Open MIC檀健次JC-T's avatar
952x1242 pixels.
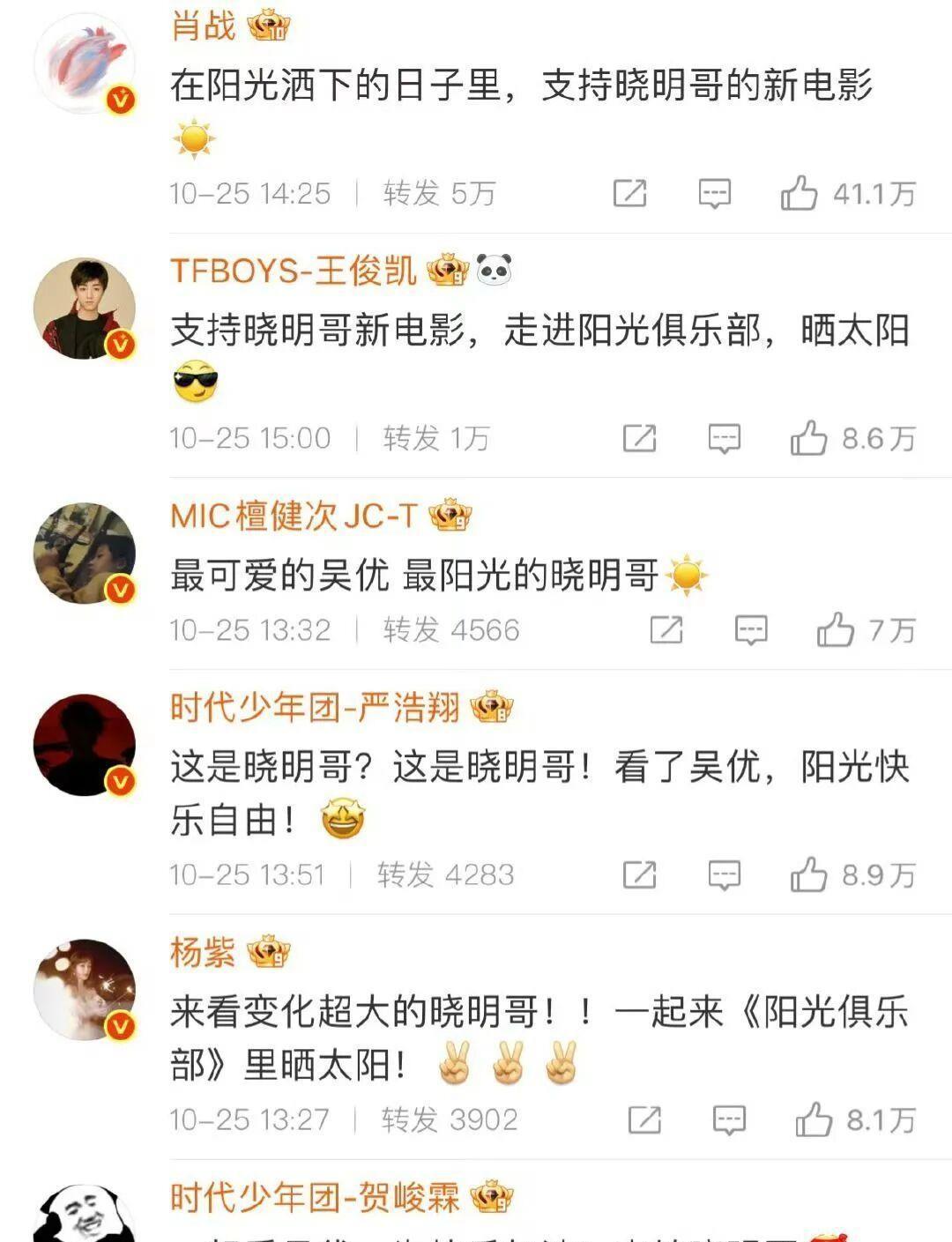pyautogui.click(x=85, y=554)
